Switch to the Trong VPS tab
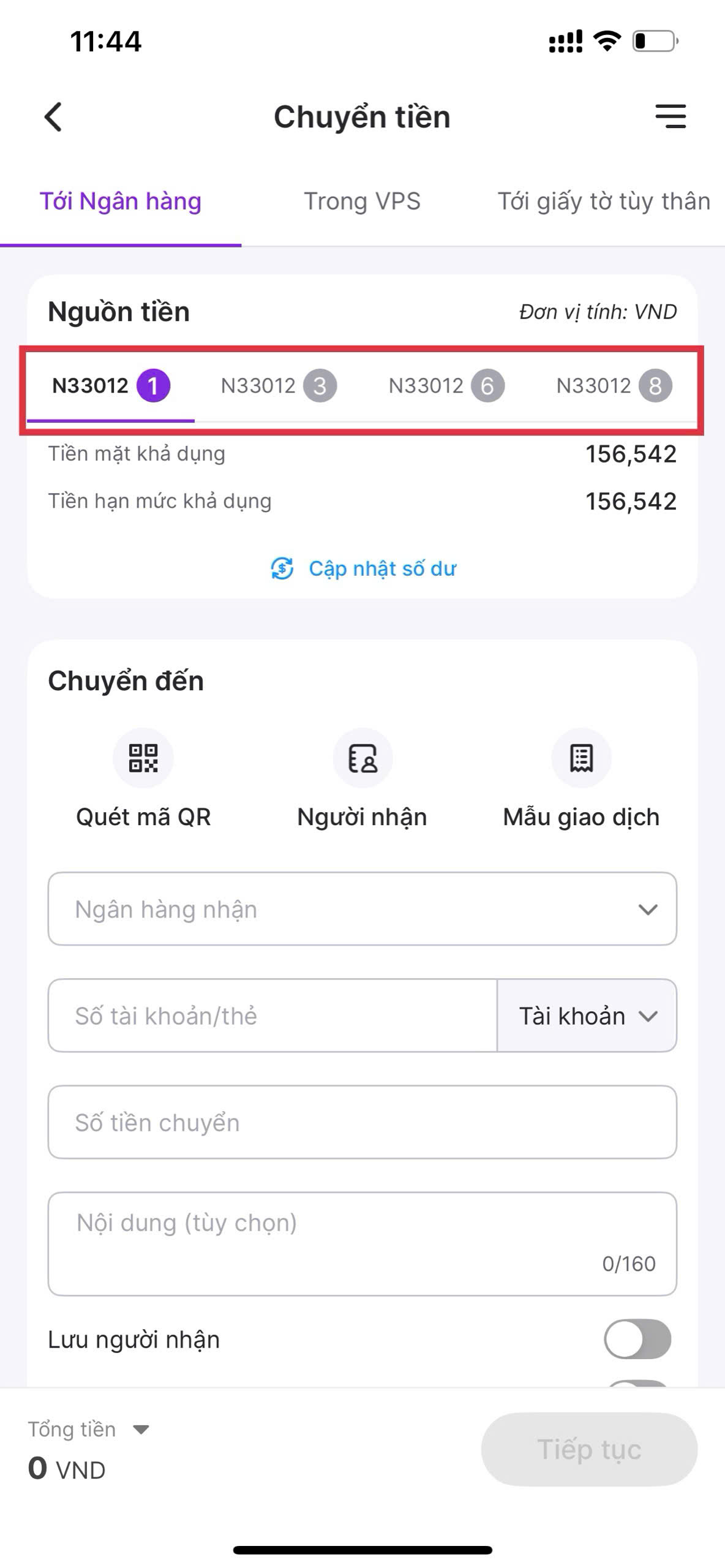This screenshot has width=725, height=1568. [x=362, y=202]
